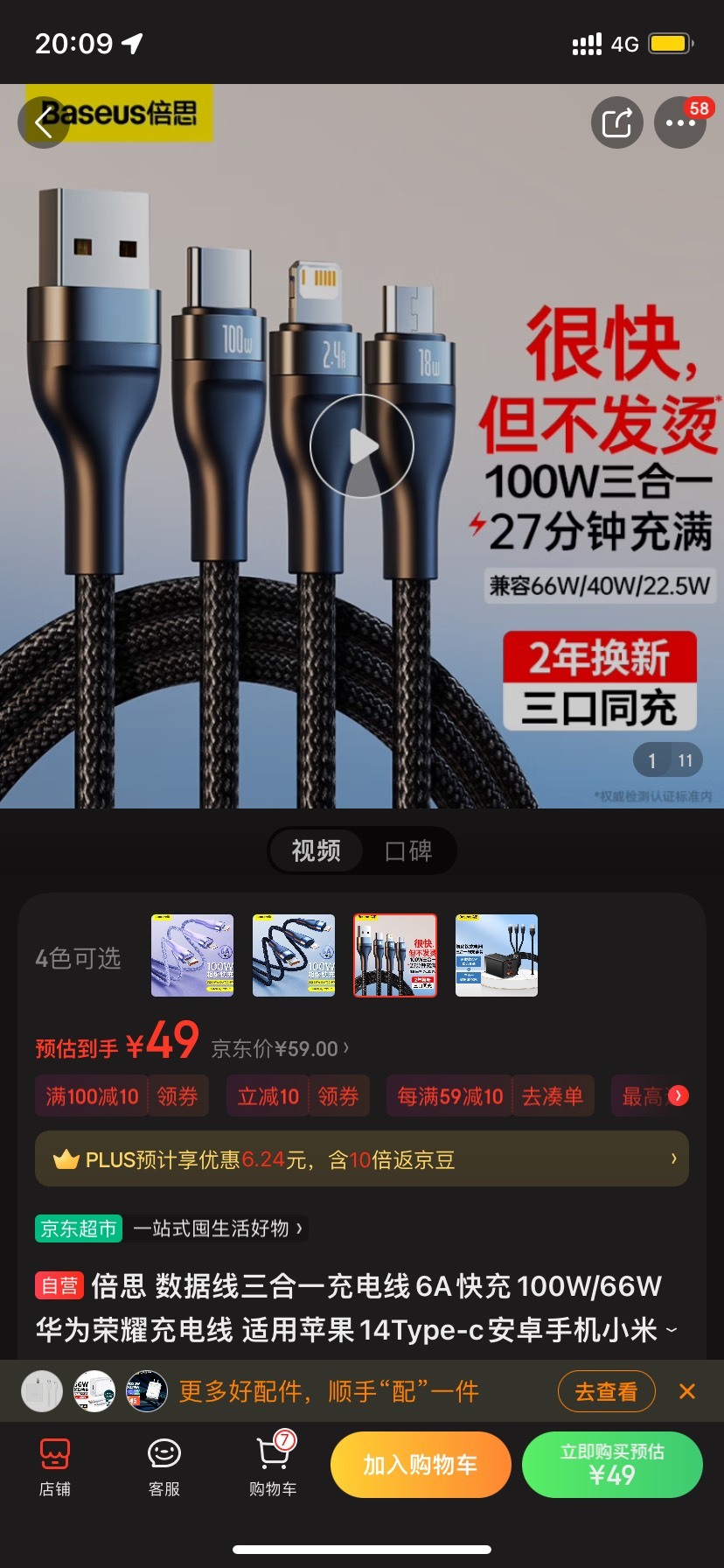Image resolution: width=724 pixels, height=1568 pixels.
Task: Switch to the 口碑 tab
Action: point(408,850)
